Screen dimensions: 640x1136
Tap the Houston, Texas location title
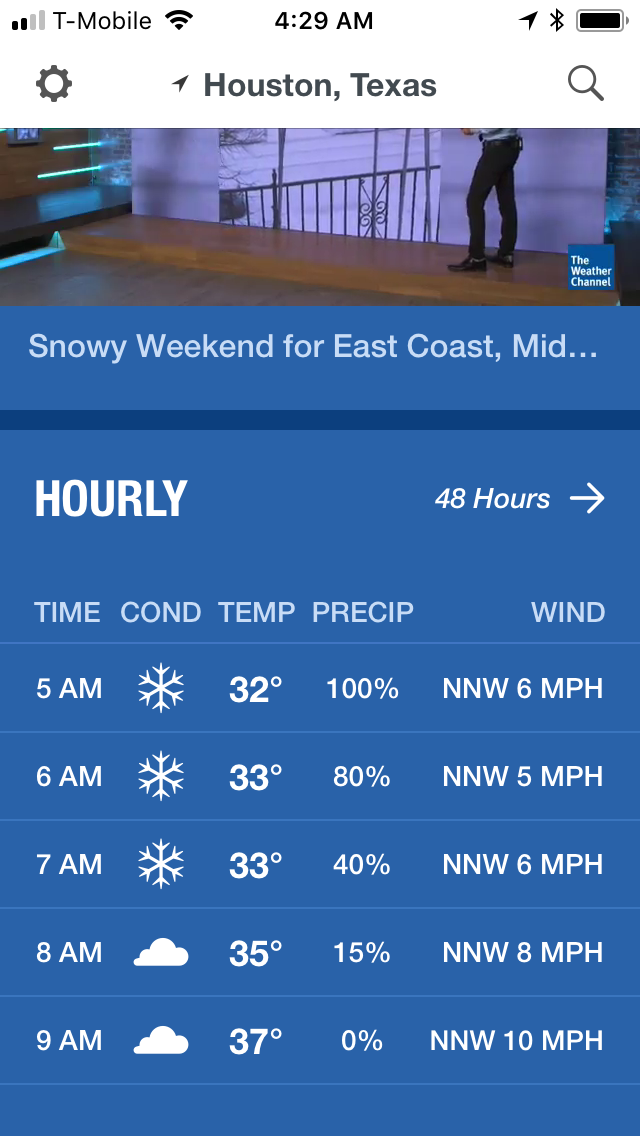click(320, 85)
